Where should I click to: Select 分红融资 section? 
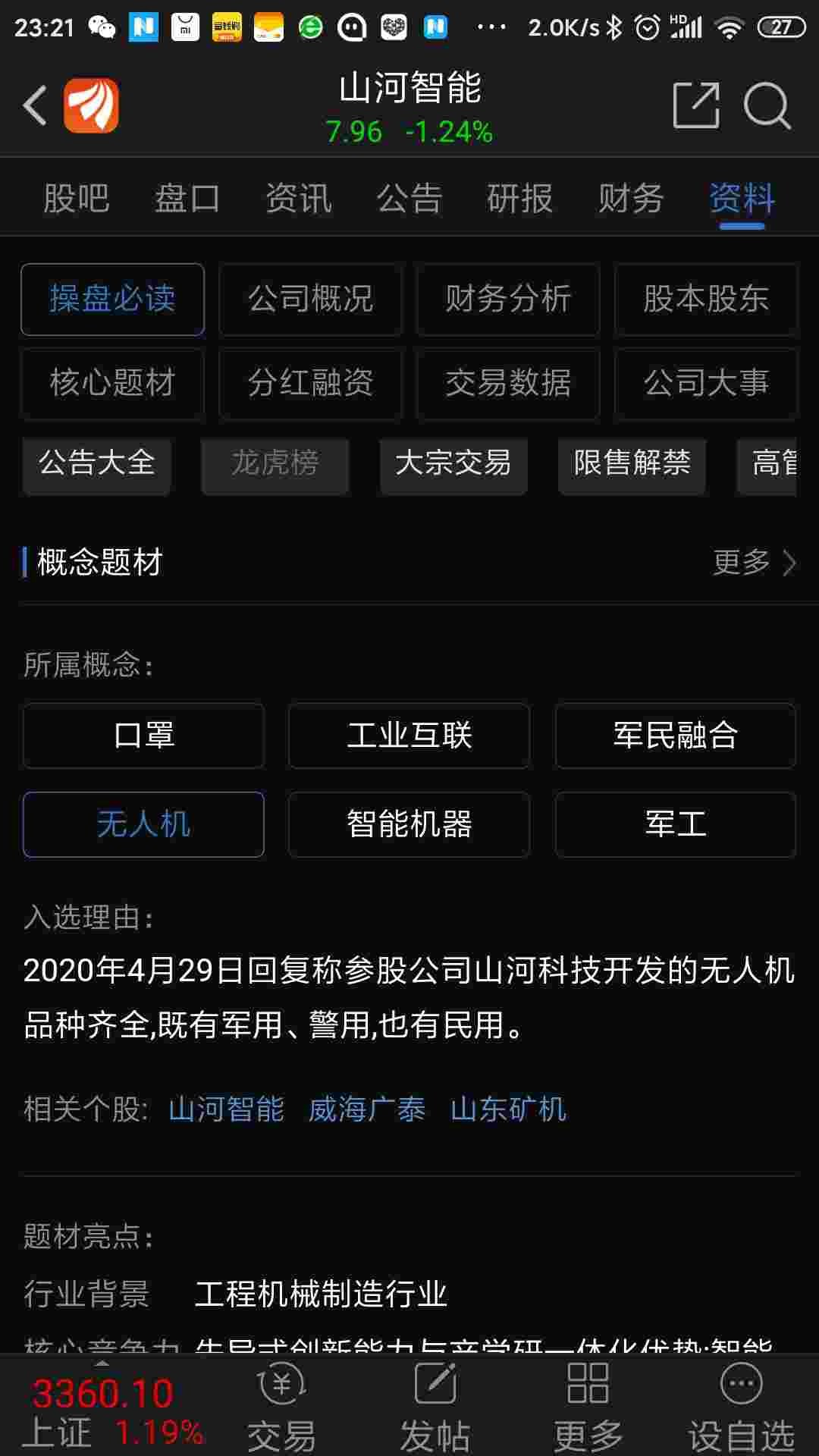click(310, 383)
